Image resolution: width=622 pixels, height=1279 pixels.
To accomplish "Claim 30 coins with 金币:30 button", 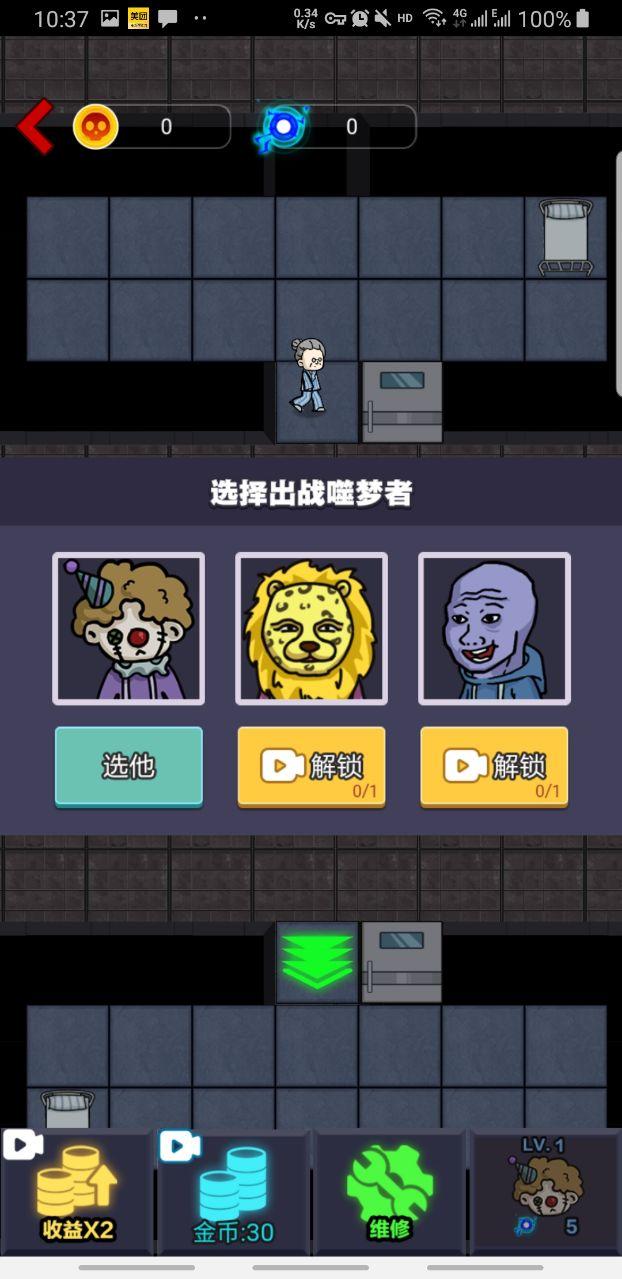I will (234, 1193).
